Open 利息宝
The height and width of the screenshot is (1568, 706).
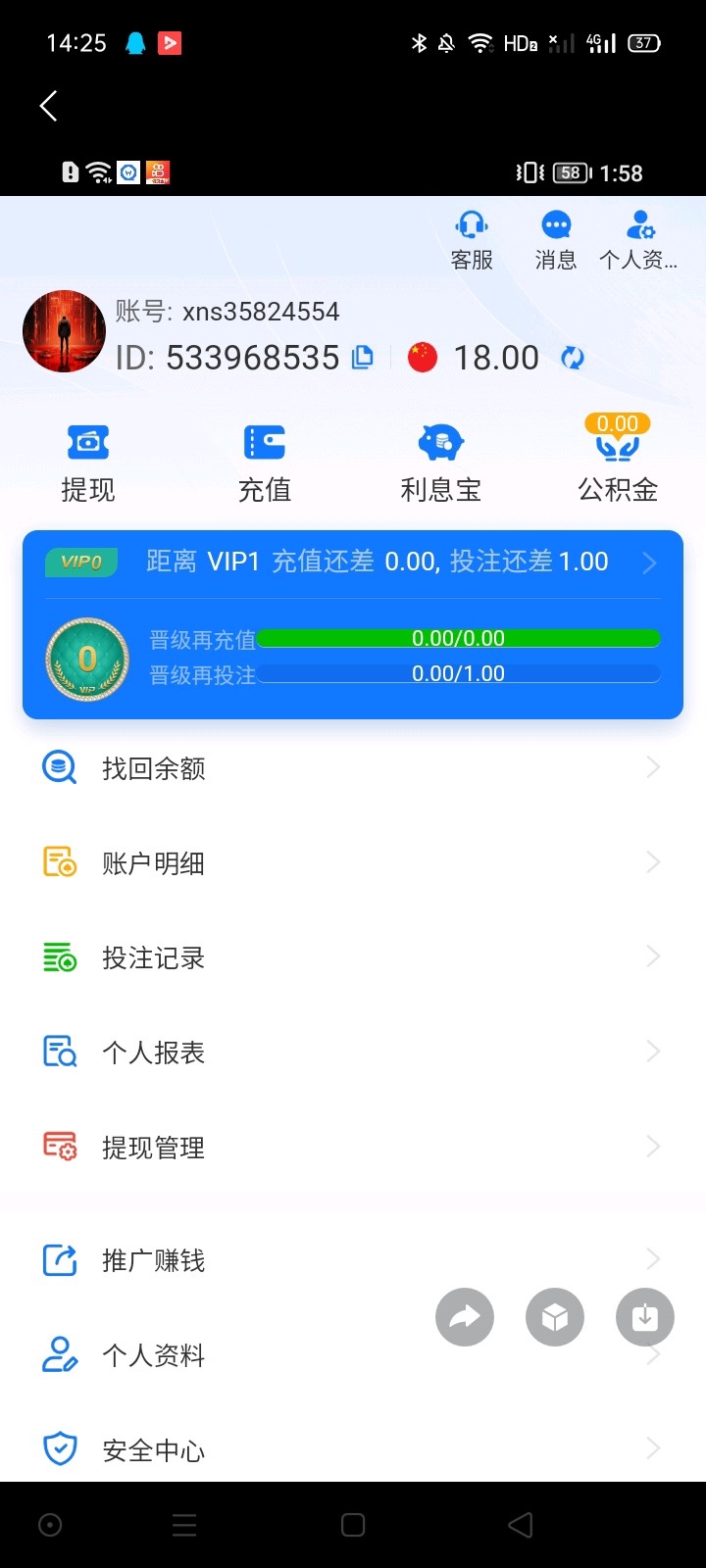441,463
